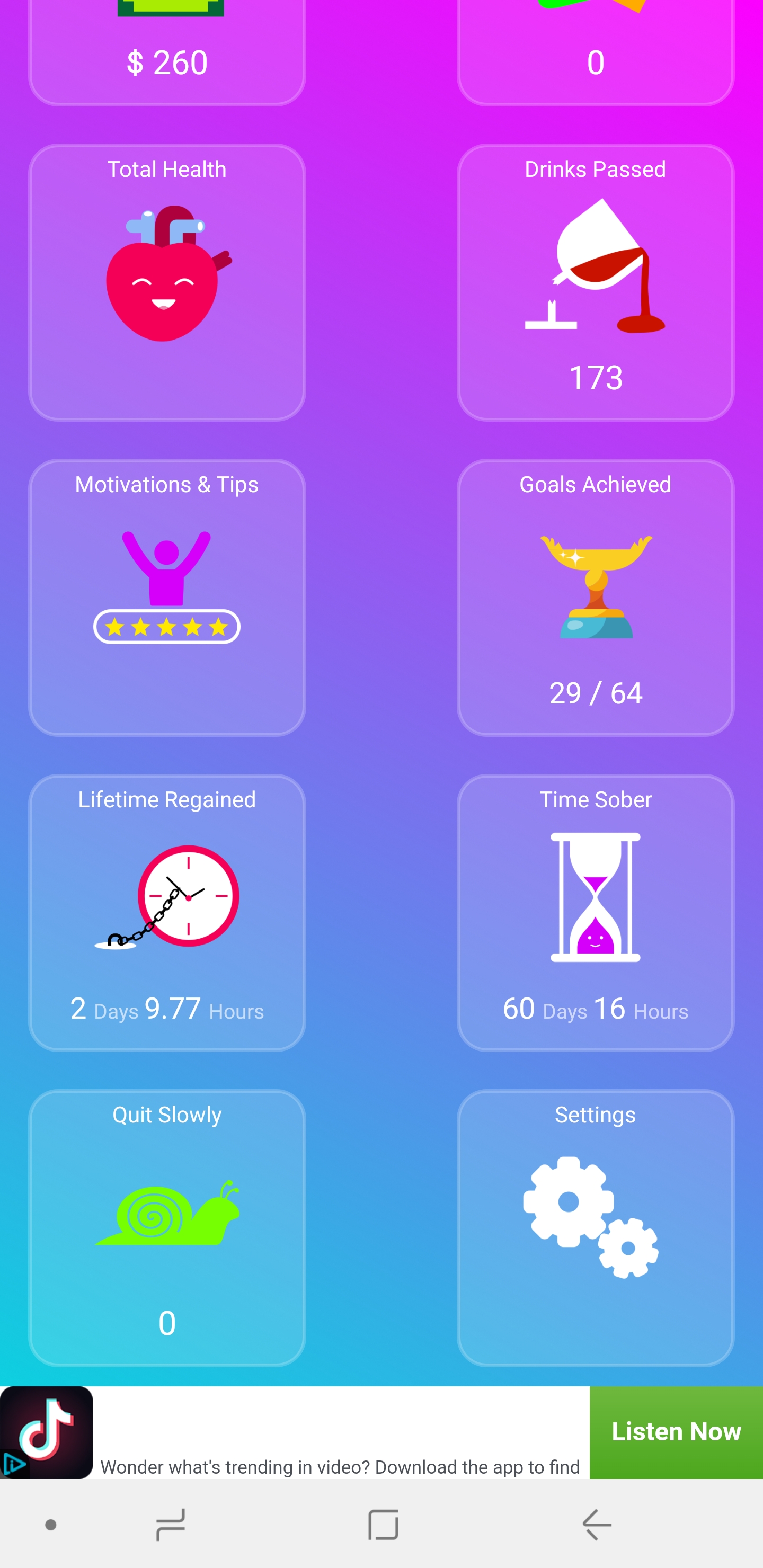Tap the card displaying 173 drinks passed
The height and width of the screenshot is (1568, 763).
pos(596,377)
